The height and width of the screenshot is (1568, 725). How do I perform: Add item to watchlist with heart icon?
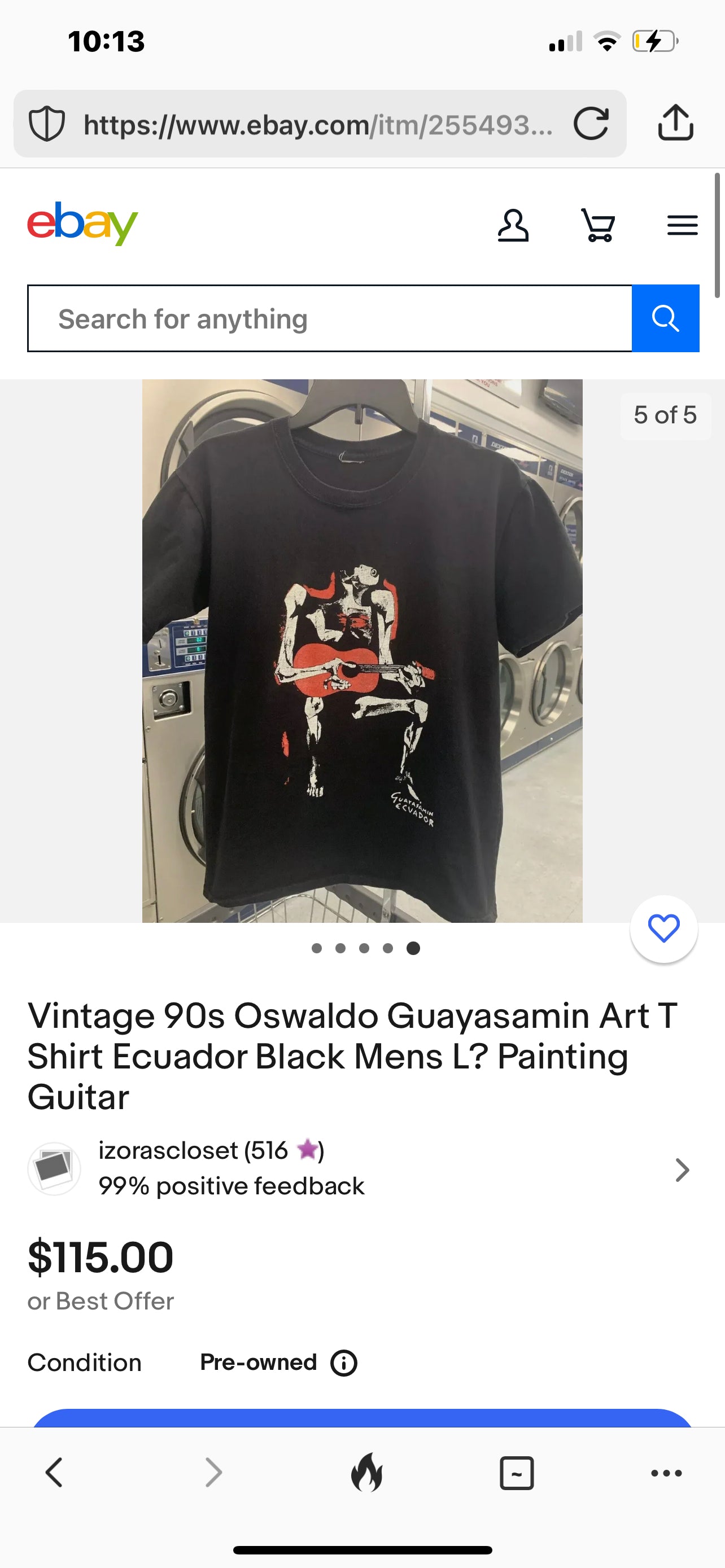pyautogui.click(x=663, y=928)
